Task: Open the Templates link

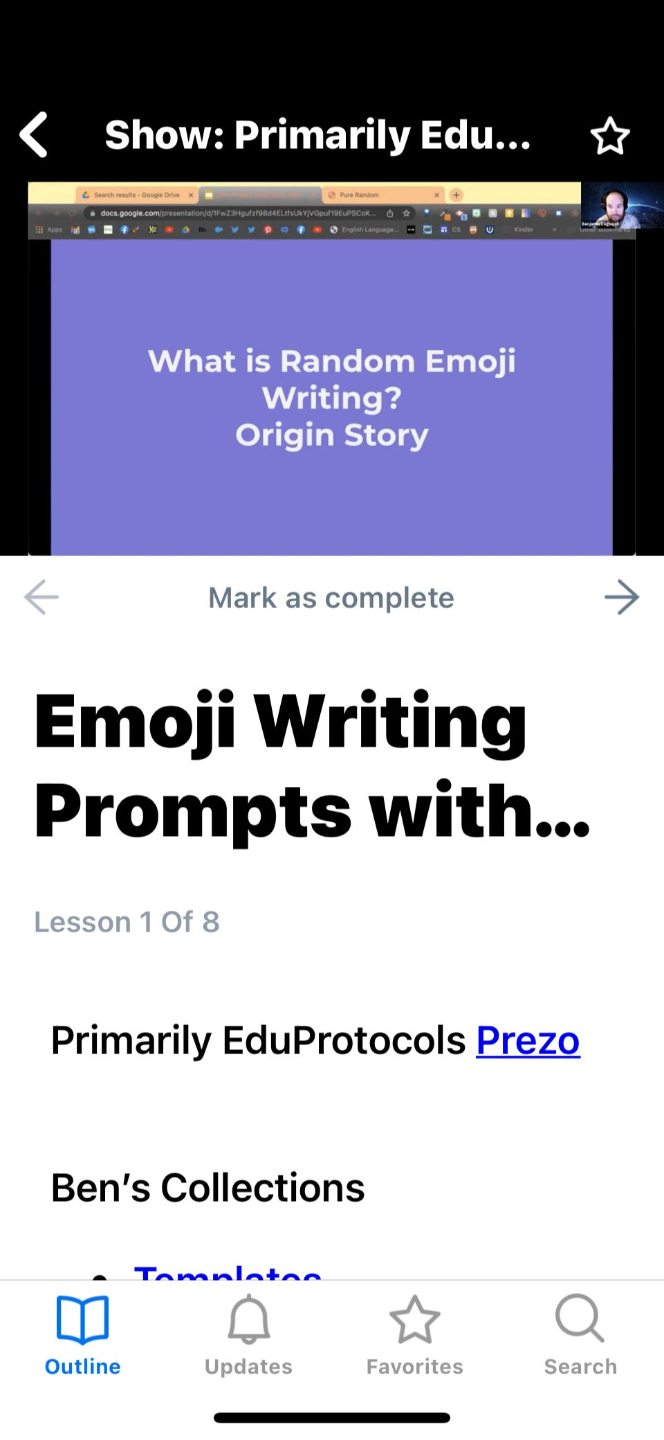Action: [227, 1271]
